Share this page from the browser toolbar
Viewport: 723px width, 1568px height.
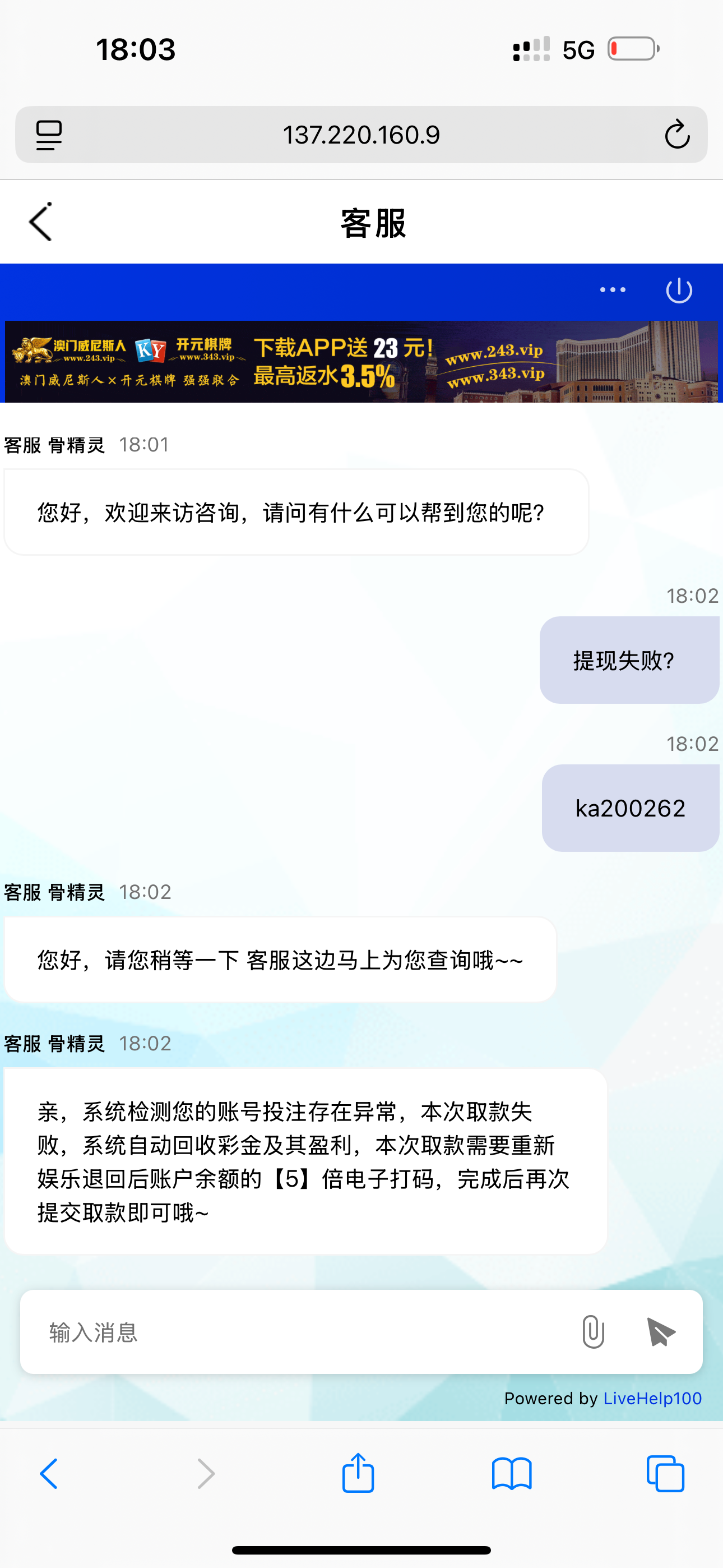coord(358,1473)
